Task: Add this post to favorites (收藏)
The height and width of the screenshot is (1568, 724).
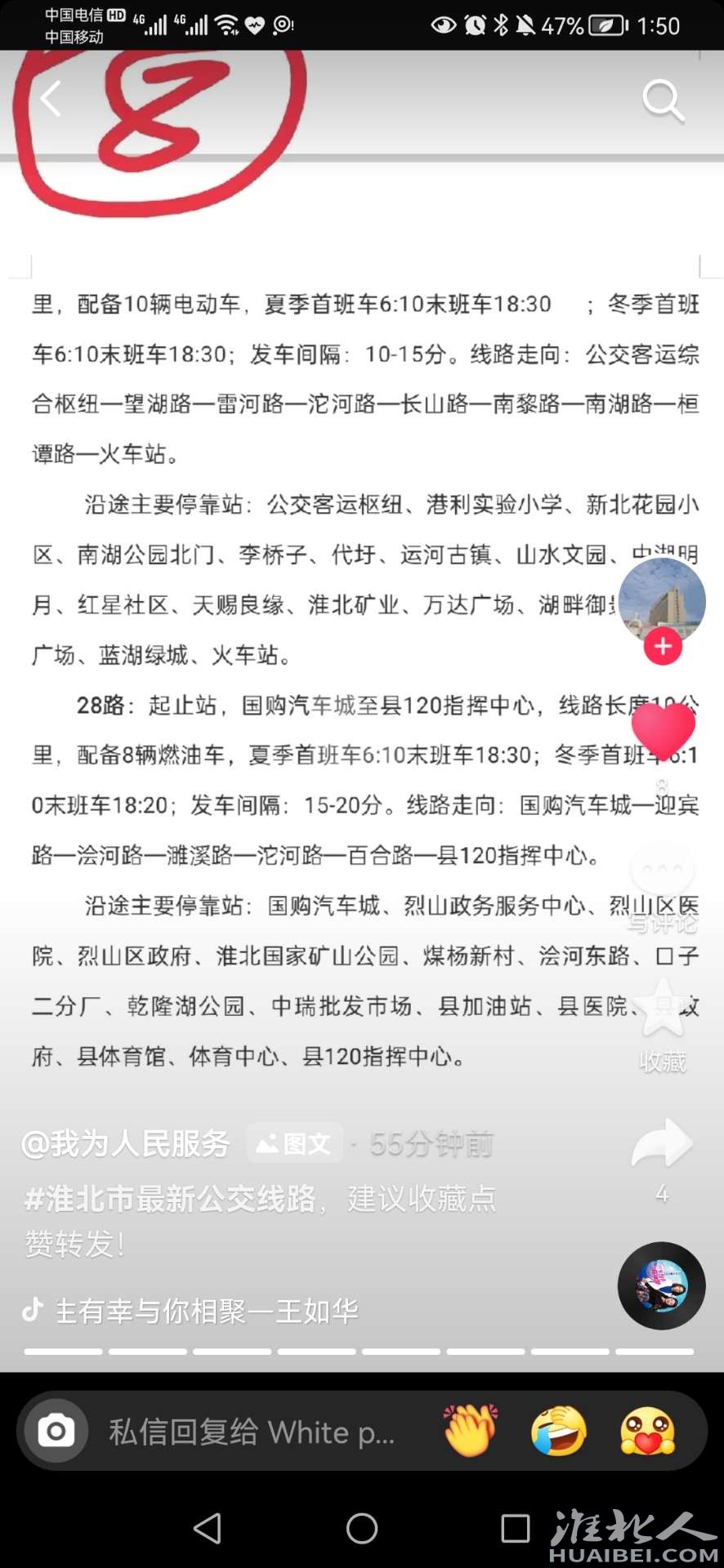Action: [x=662, y=1011]
